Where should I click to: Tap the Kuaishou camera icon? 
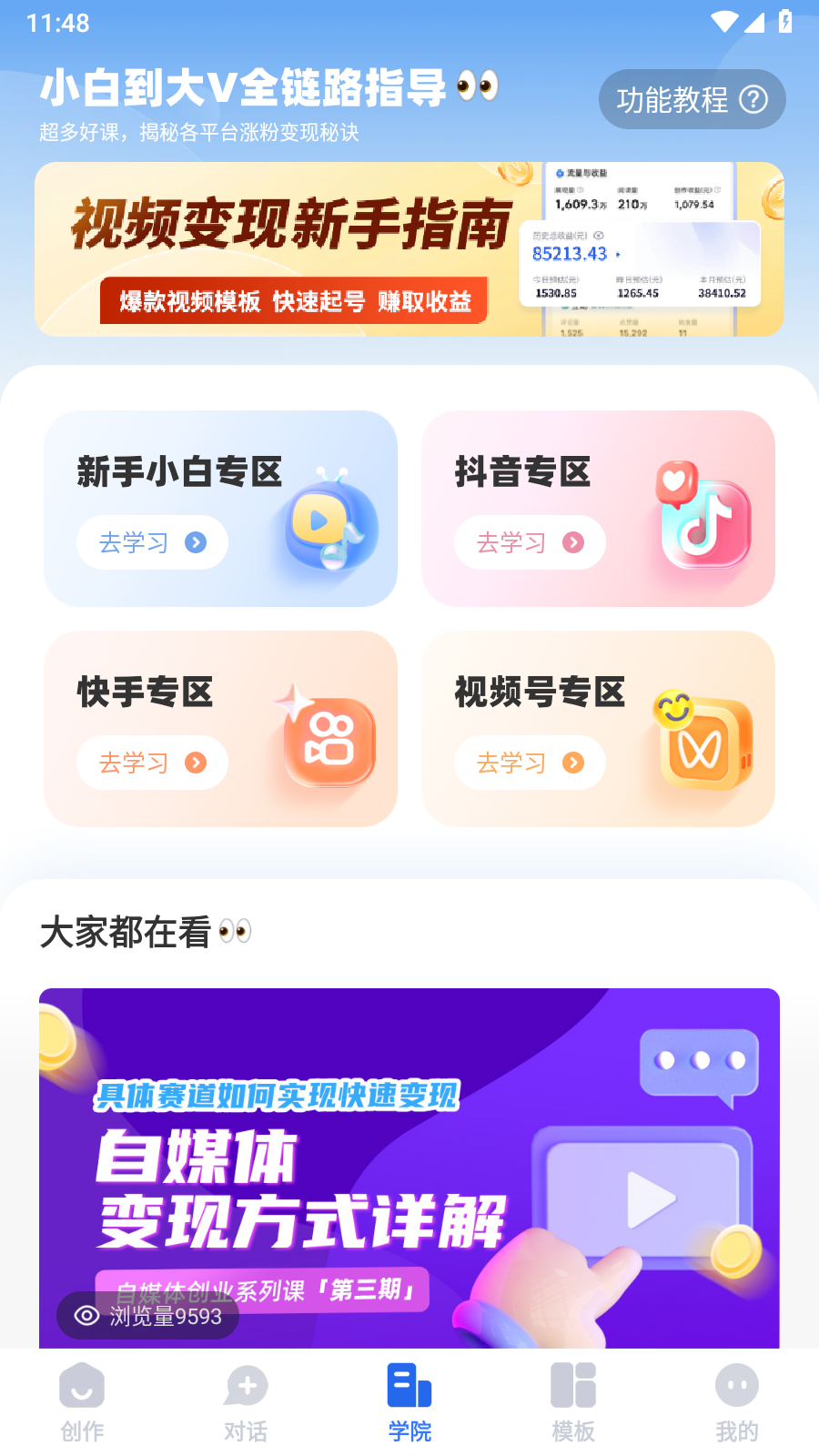pyautogui.click(x=328, y=744)
